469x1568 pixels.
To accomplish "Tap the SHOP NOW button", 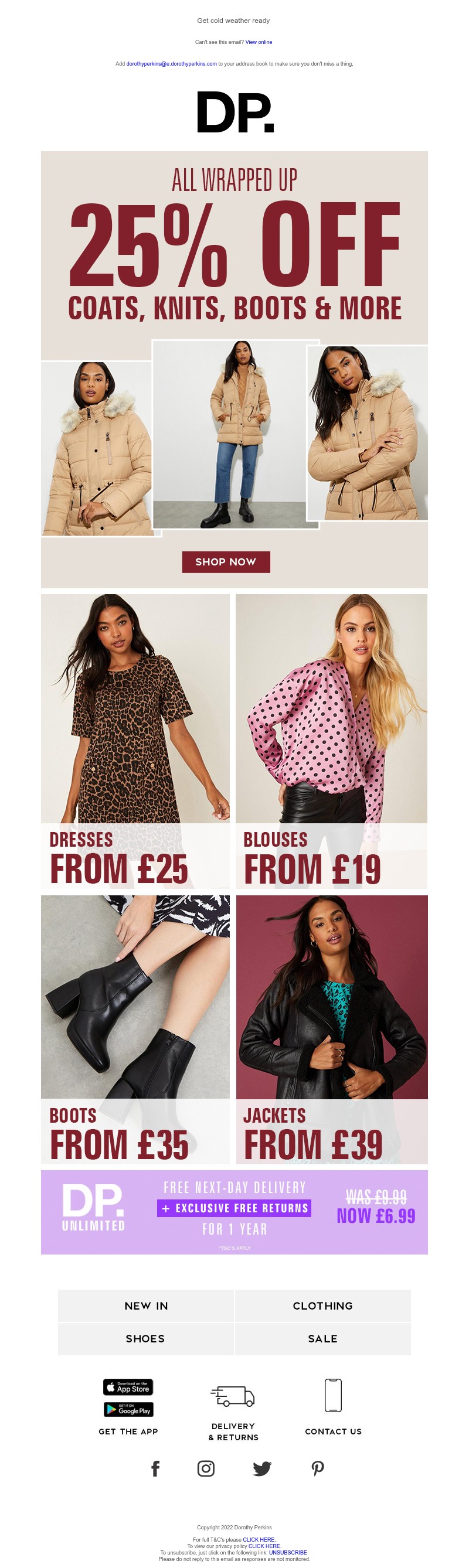I will (225, 561).
